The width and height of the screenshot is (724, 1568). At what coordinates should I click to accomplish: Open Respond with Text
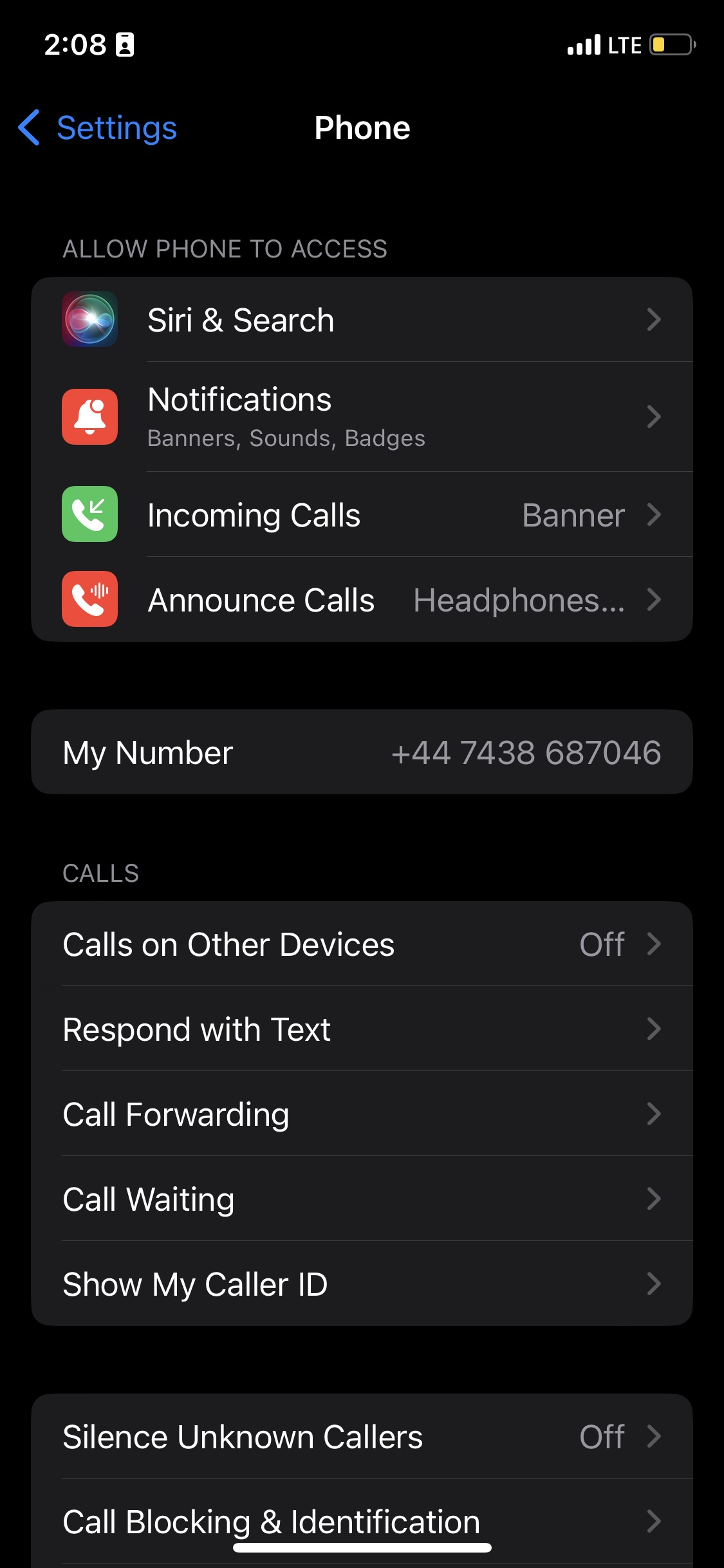[x=362, y=1029]
